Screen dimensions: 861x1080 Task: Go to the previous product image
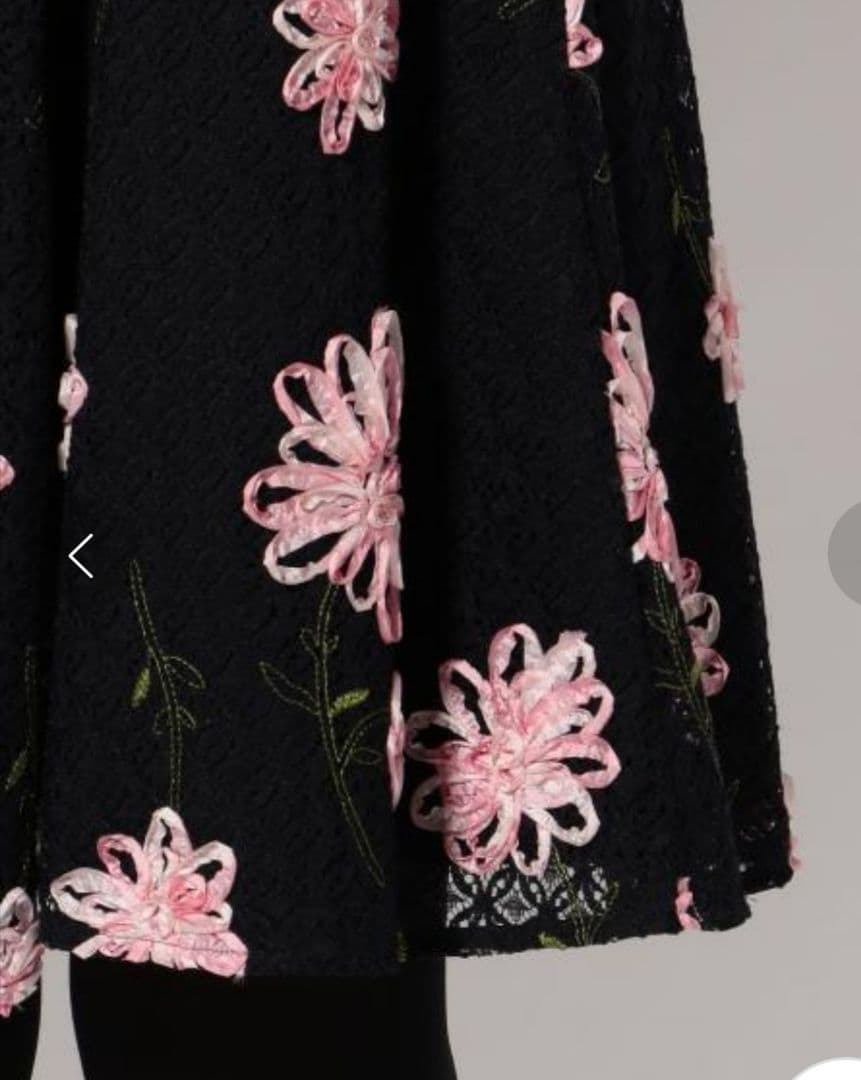[81, 556]
